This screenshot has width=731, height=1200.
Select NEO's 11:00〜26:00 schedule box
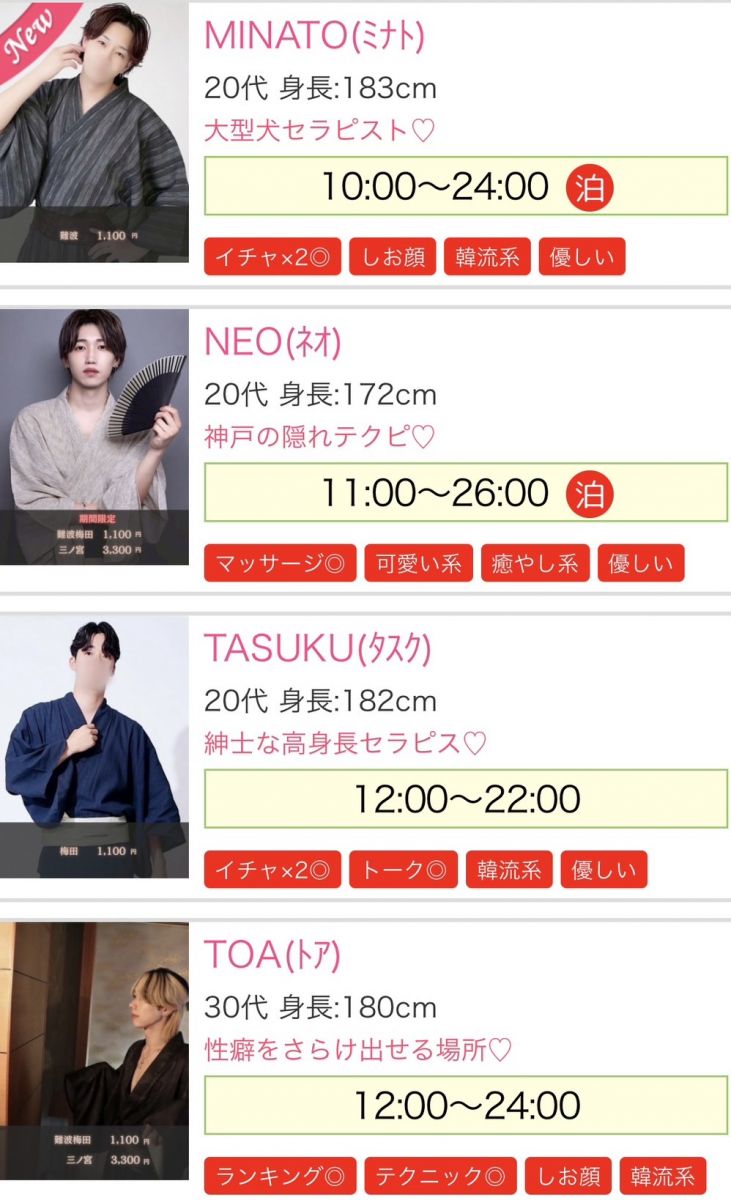pyautogui.click(x=466, y=492)
